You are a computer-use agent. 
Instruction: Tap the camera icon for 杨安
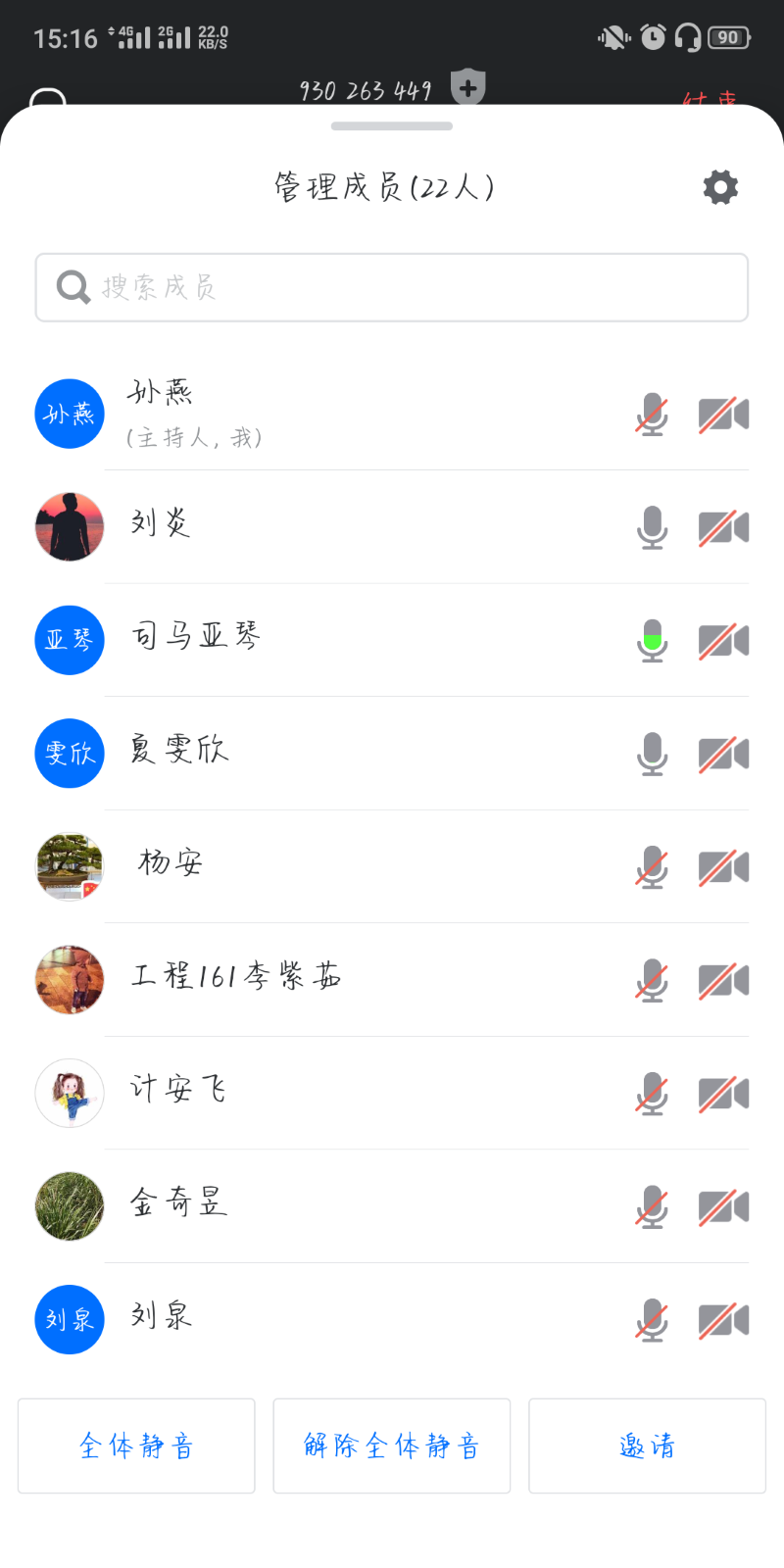(723, 867)
